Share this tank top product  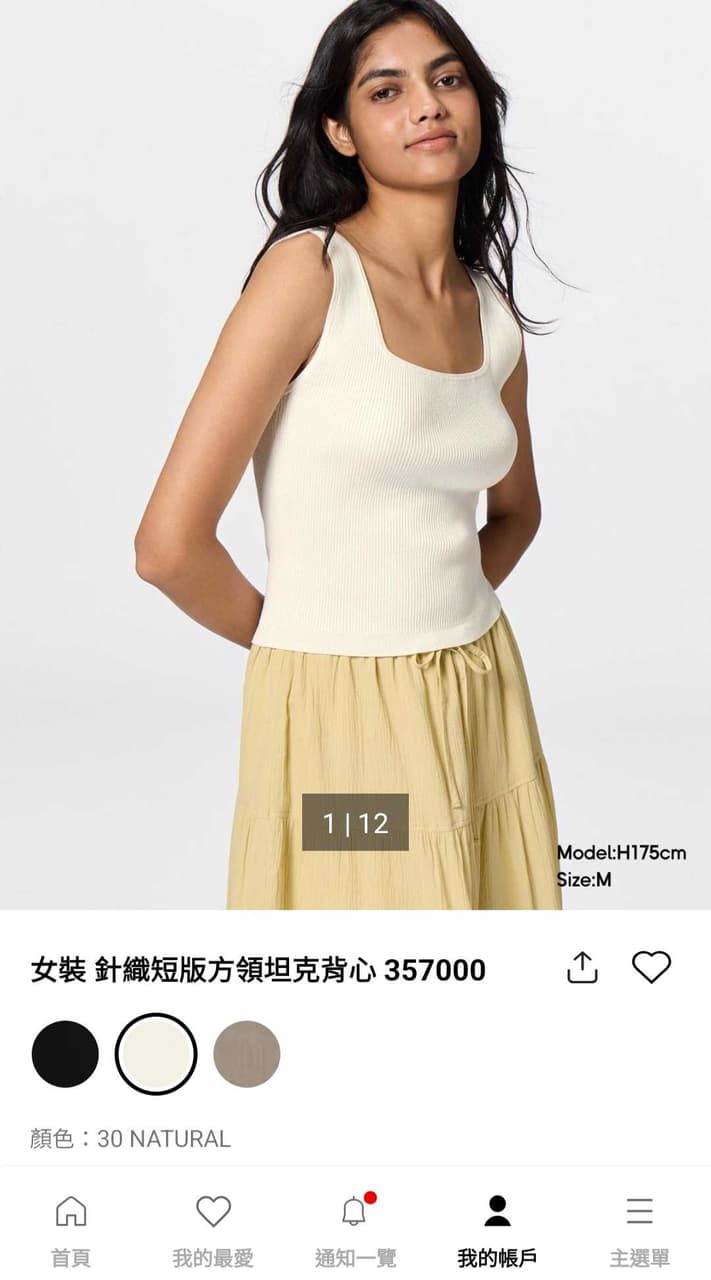tap(582, 967)
